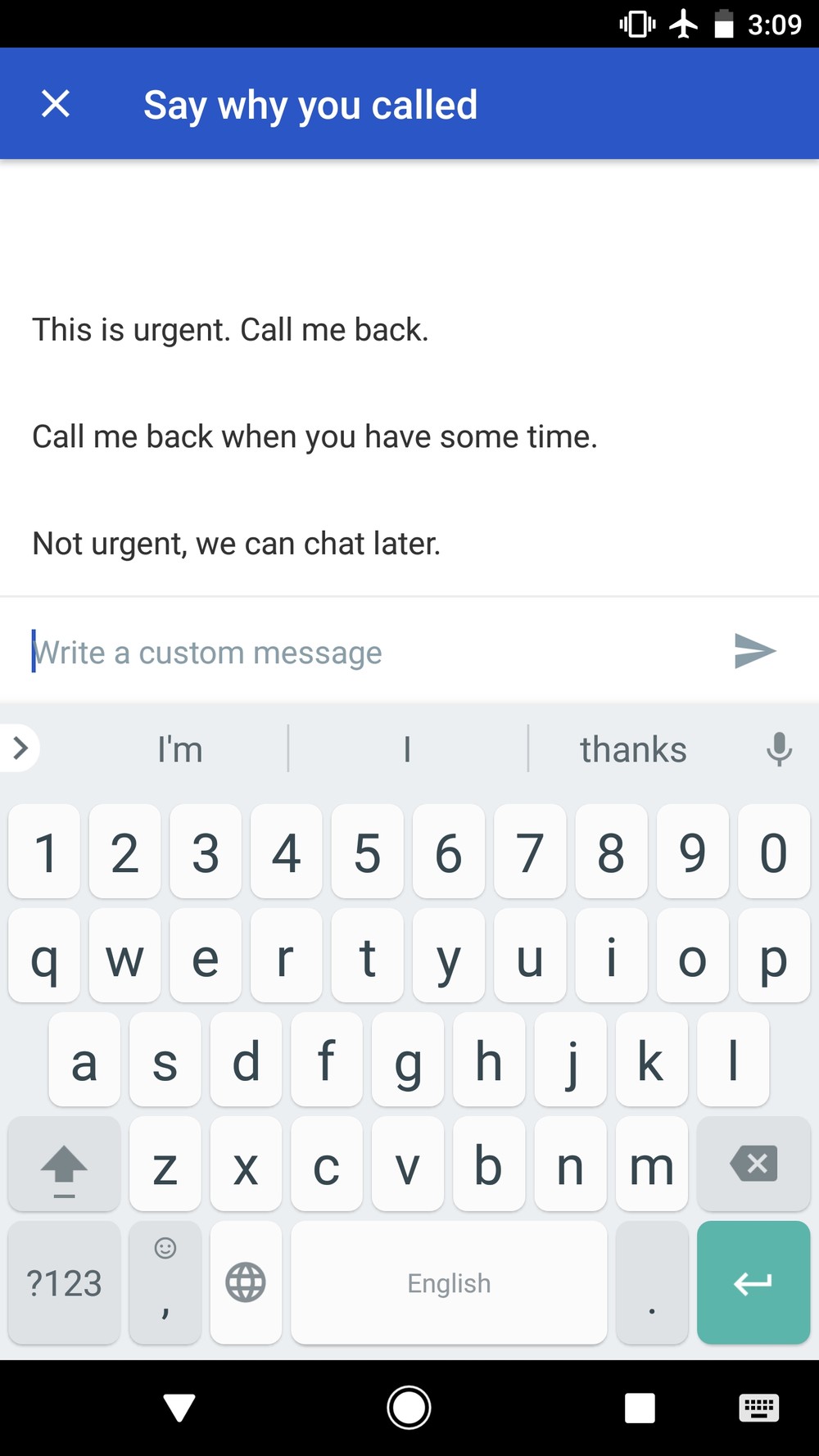Expand the keyboard suggestion strip arrow

coord(20,747)
